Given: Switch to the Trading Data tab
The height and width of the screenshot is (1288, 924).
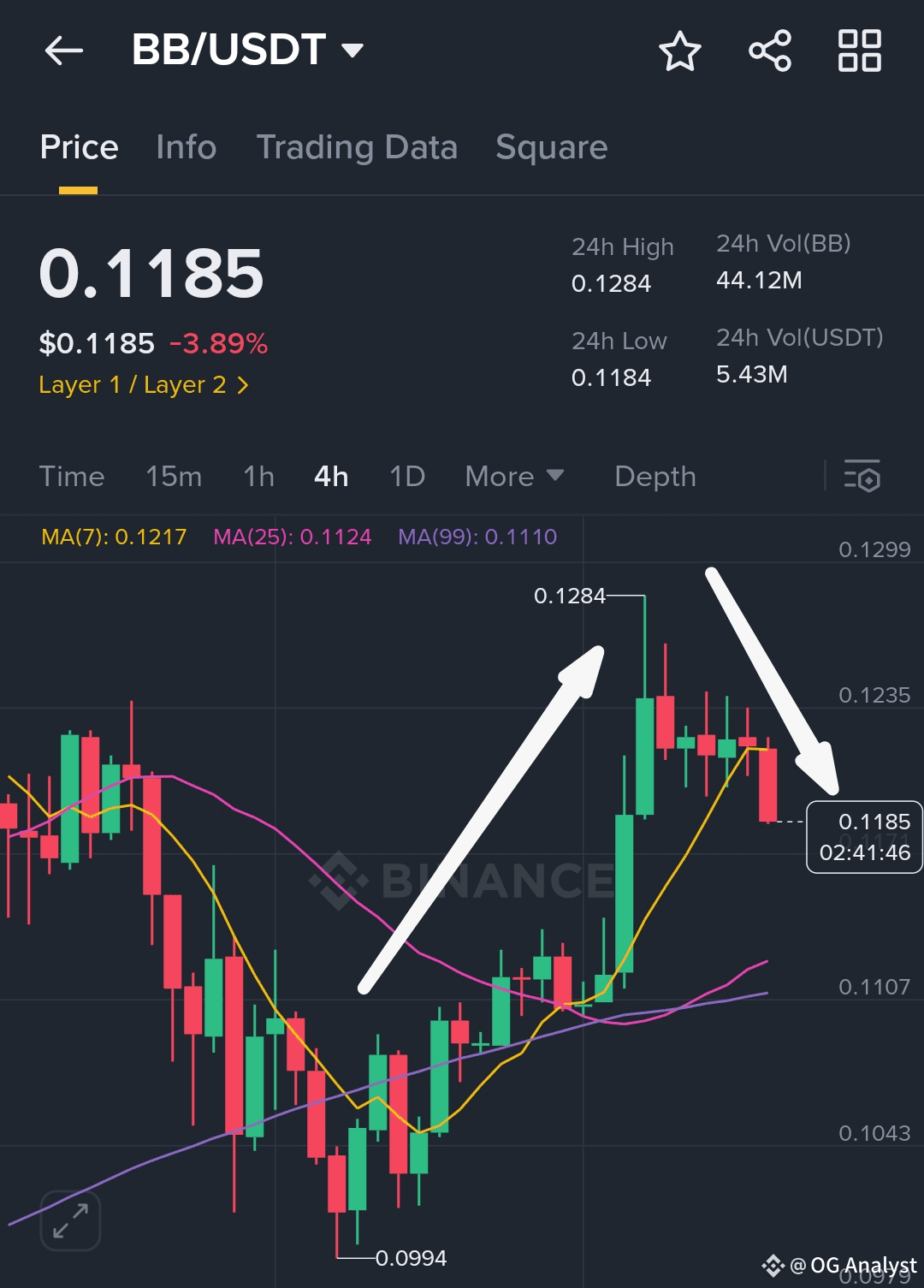Looking at the screenshot, I should 357,147.
